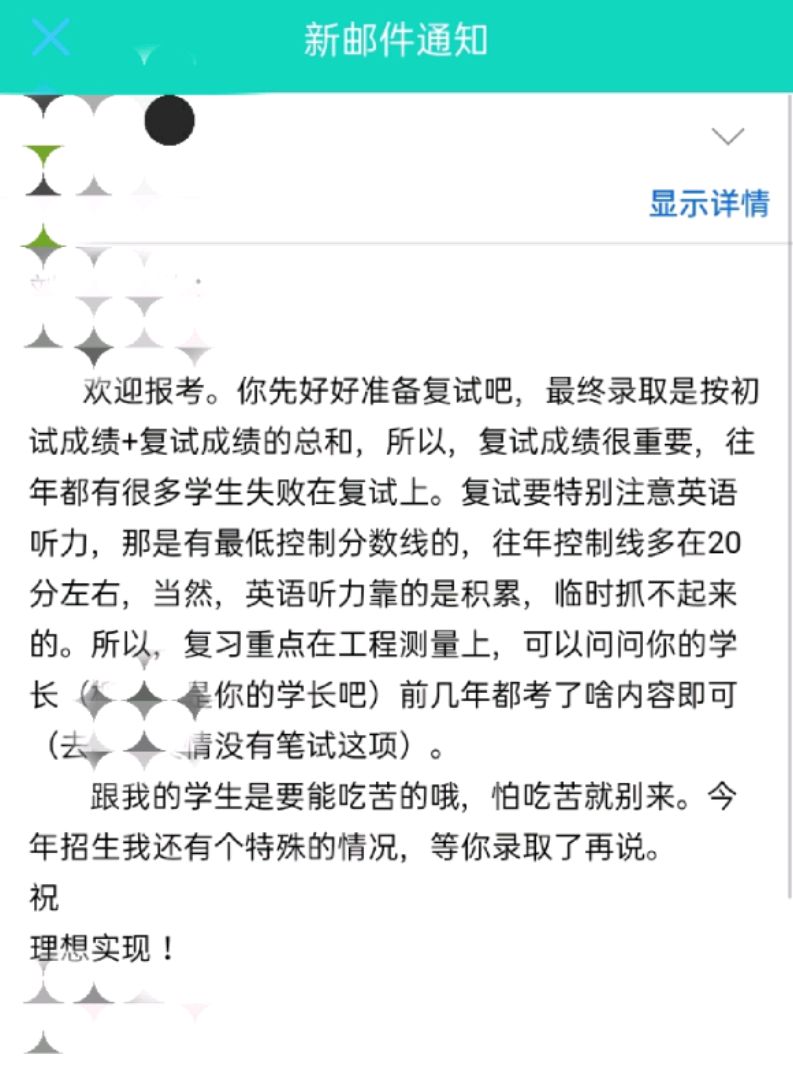The image size is (793, 1081).
Task: Tap the sender's round avatar image
Action: coord(170,118)
